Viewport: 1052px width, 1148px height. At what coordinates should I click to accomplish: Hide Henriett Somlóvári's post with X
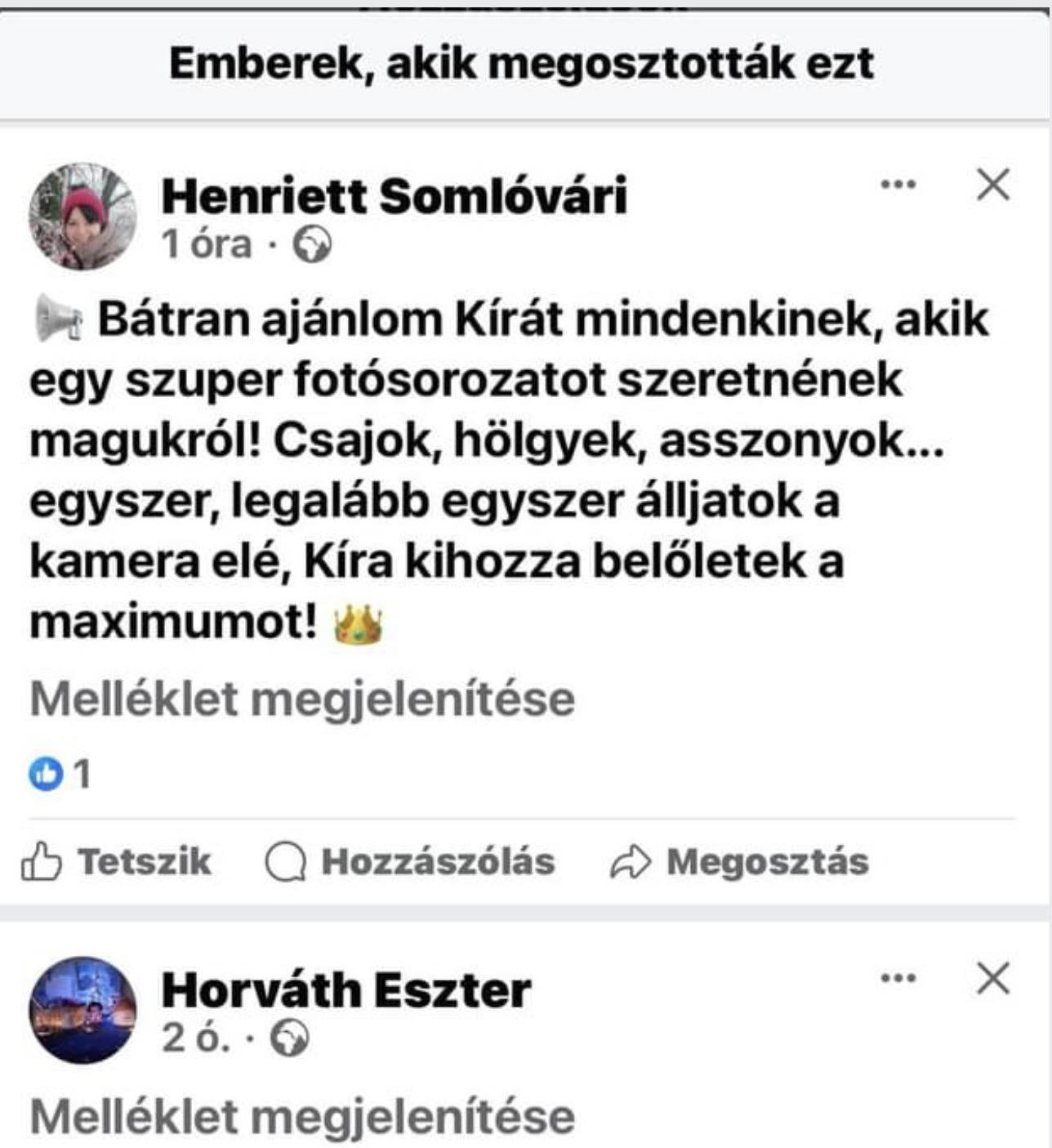pos(993,185)
